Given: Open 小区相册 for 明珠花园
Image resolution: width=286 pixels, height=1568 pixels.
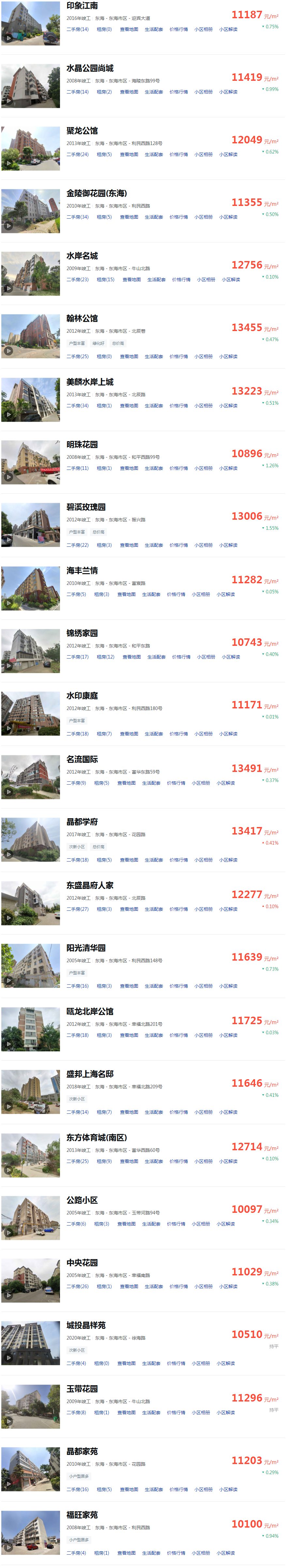Looking at the screenshot, I should click(x=204, y=469).
